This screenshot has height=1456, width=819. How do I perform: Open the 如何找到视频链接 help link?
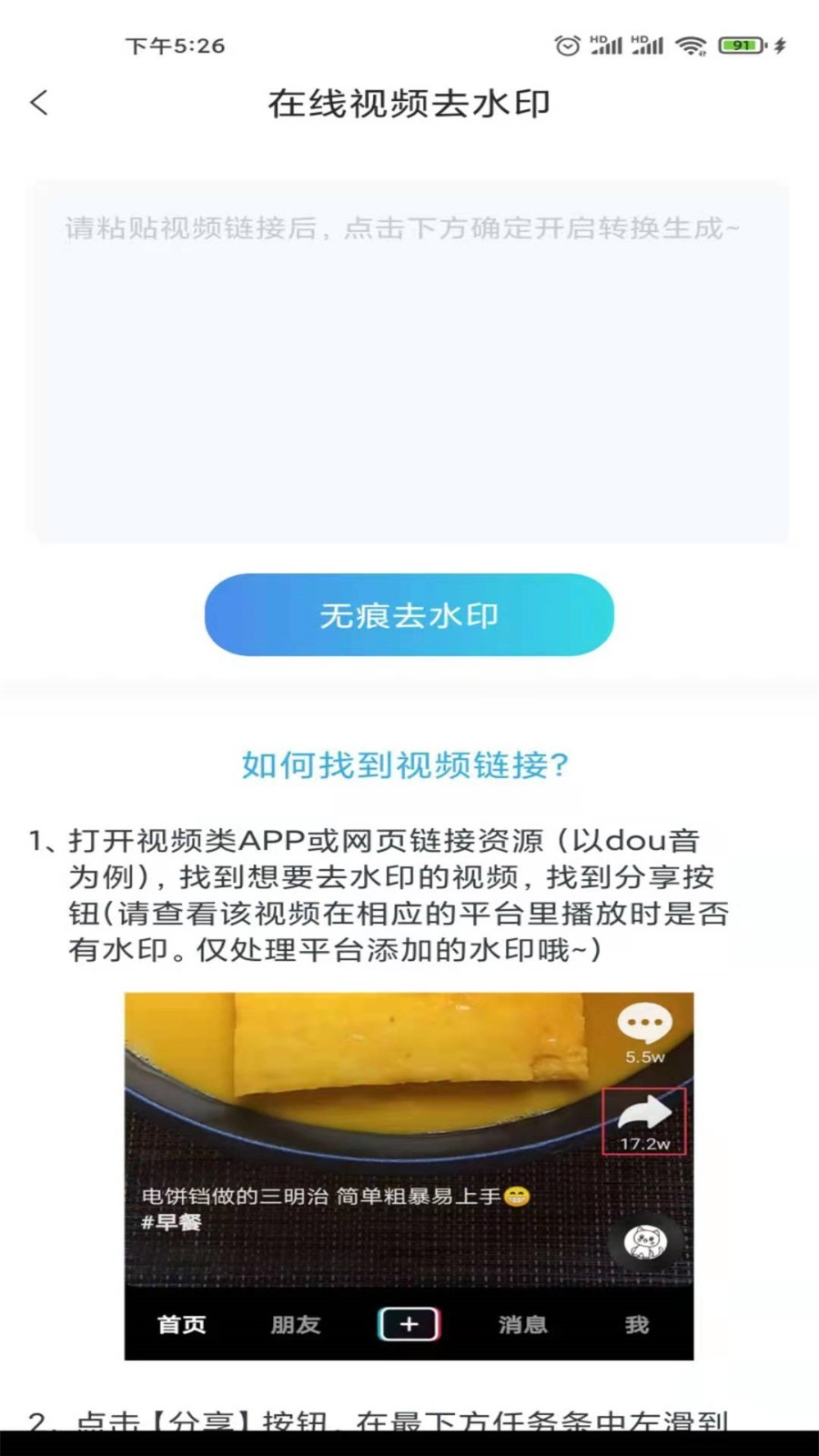[x=407, y=765]
